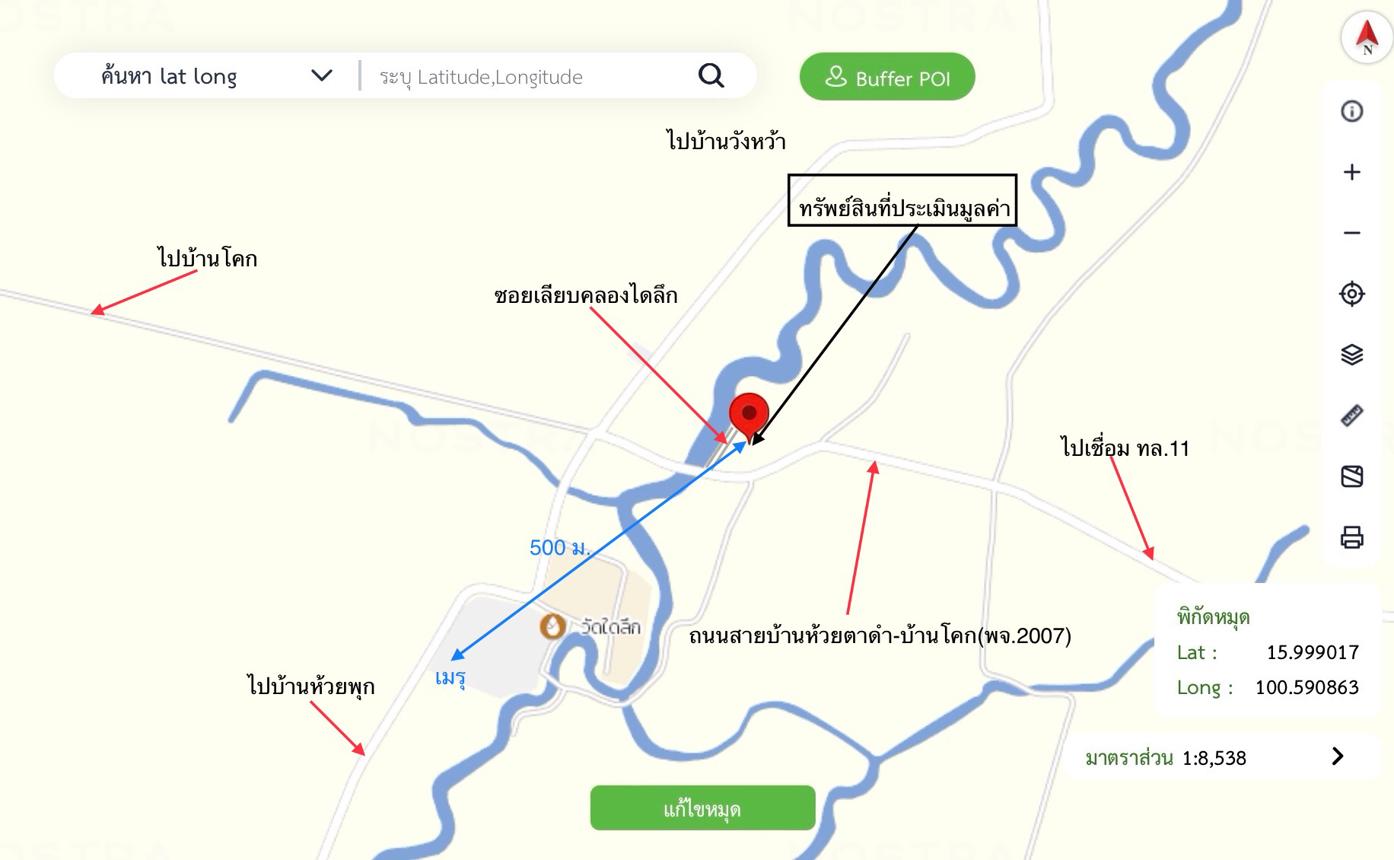Tap the red location pin marker
Screen dimensions: 1394x860
749,413
